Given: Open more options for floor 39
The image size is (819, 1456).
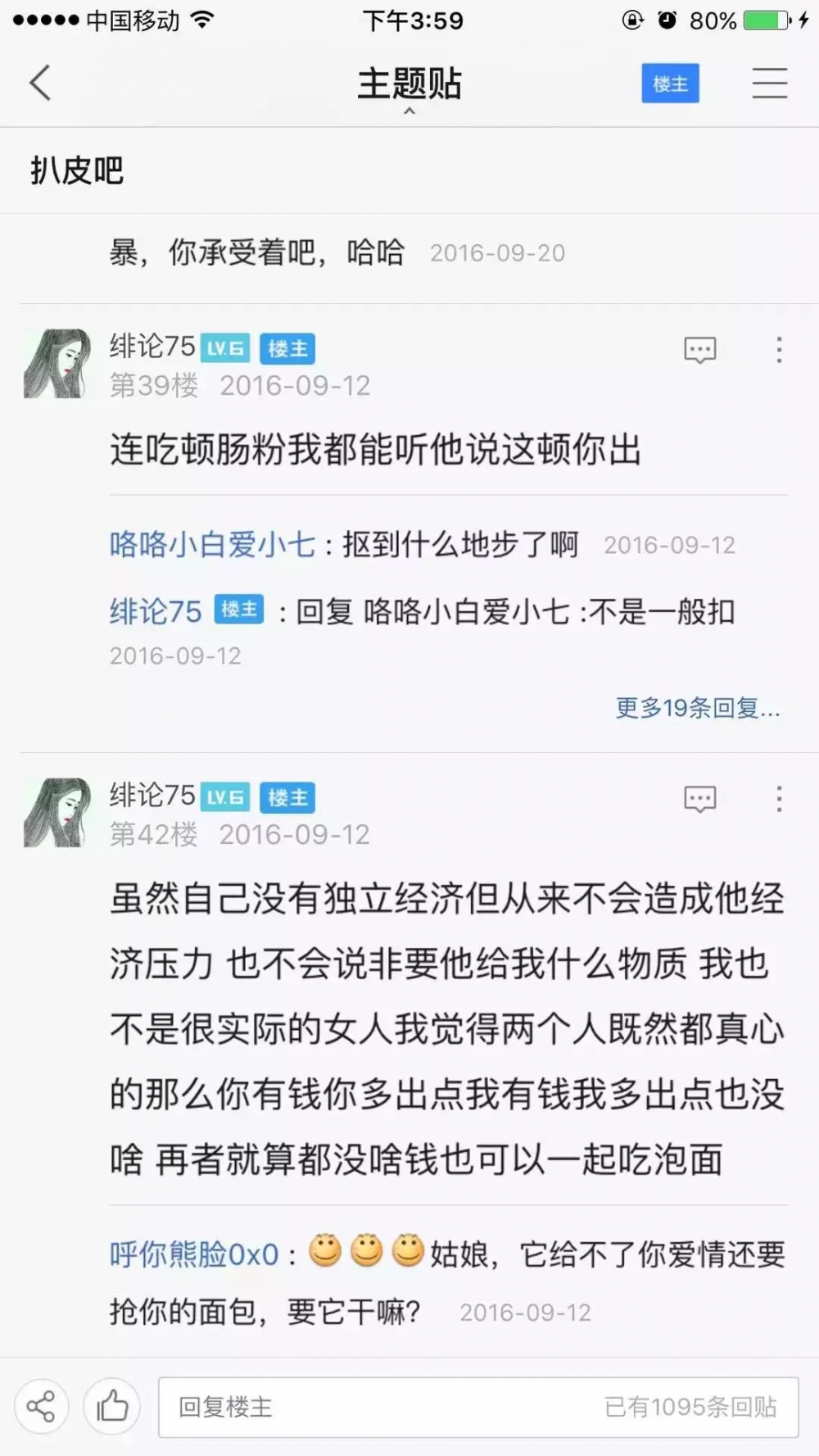Looking at the screenshot, I should point(779,350).
